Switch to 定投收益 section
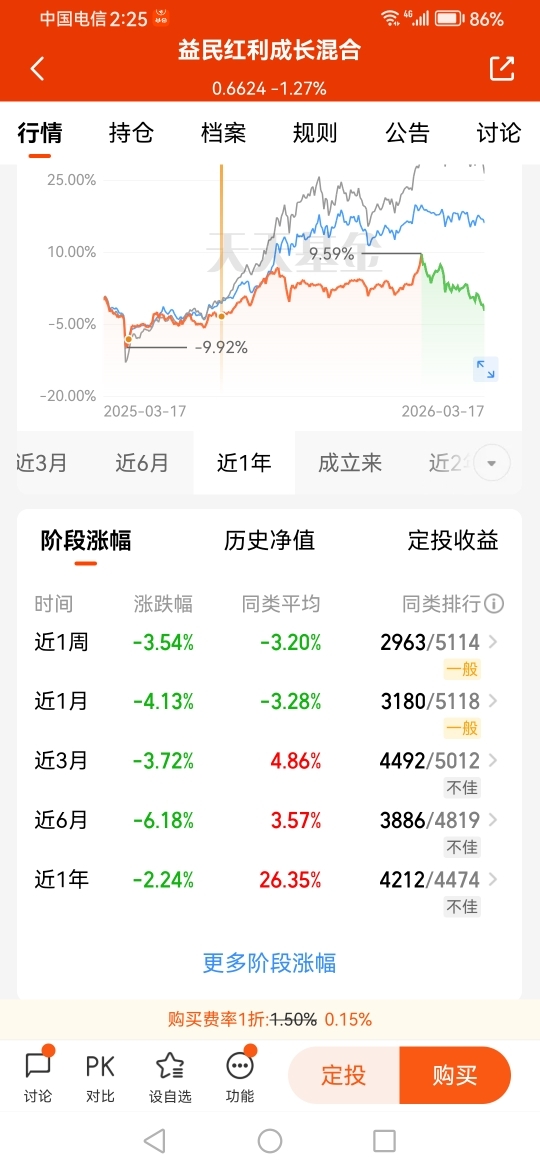Viewport: 540px width, 1170px height. tap(453, 540)
